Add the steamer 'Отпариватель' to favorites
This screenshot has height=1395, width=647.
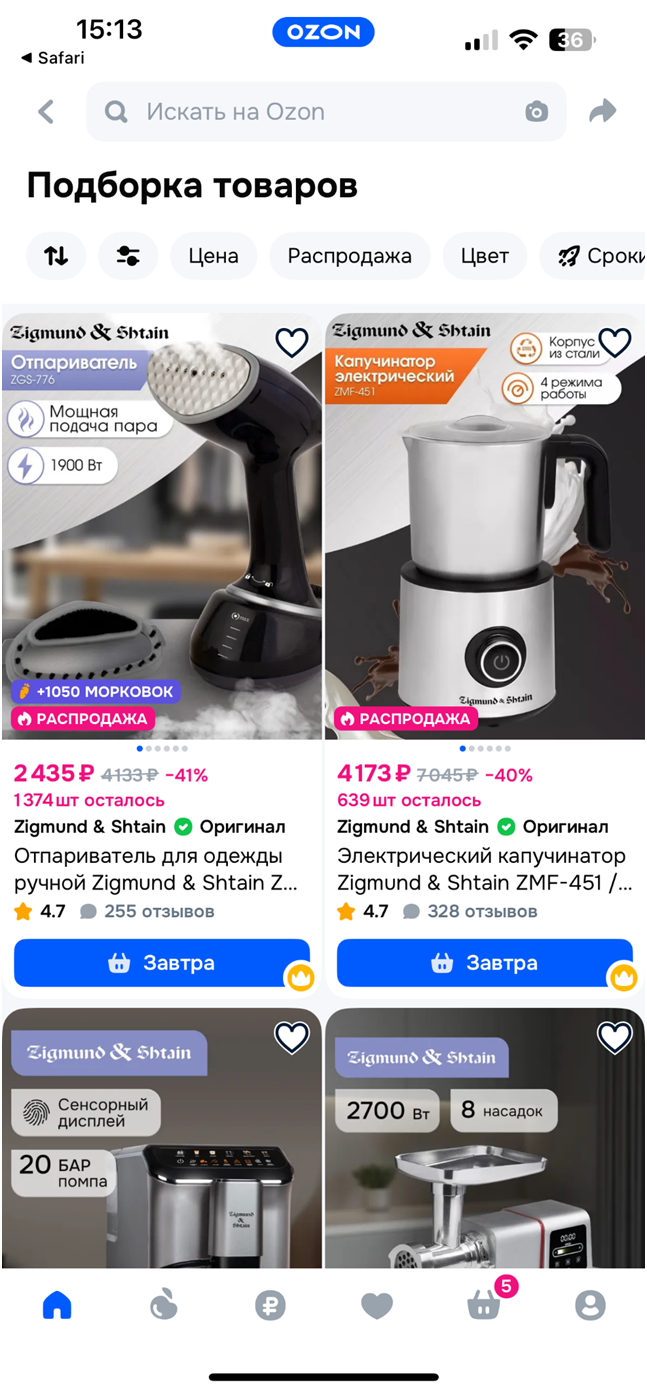292,343
